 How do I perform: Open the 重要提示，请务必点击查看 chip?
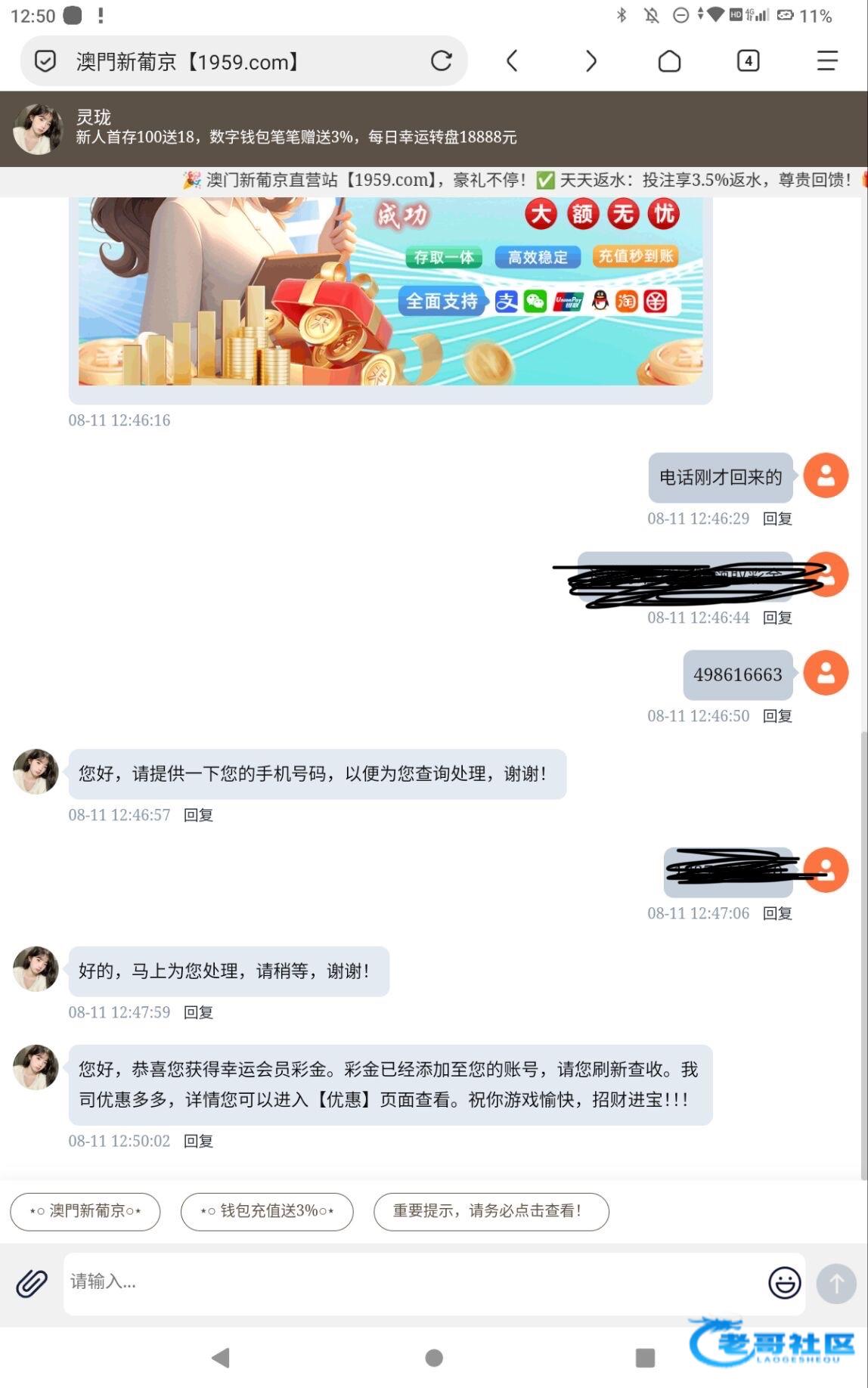click(x=491, y=1211)
